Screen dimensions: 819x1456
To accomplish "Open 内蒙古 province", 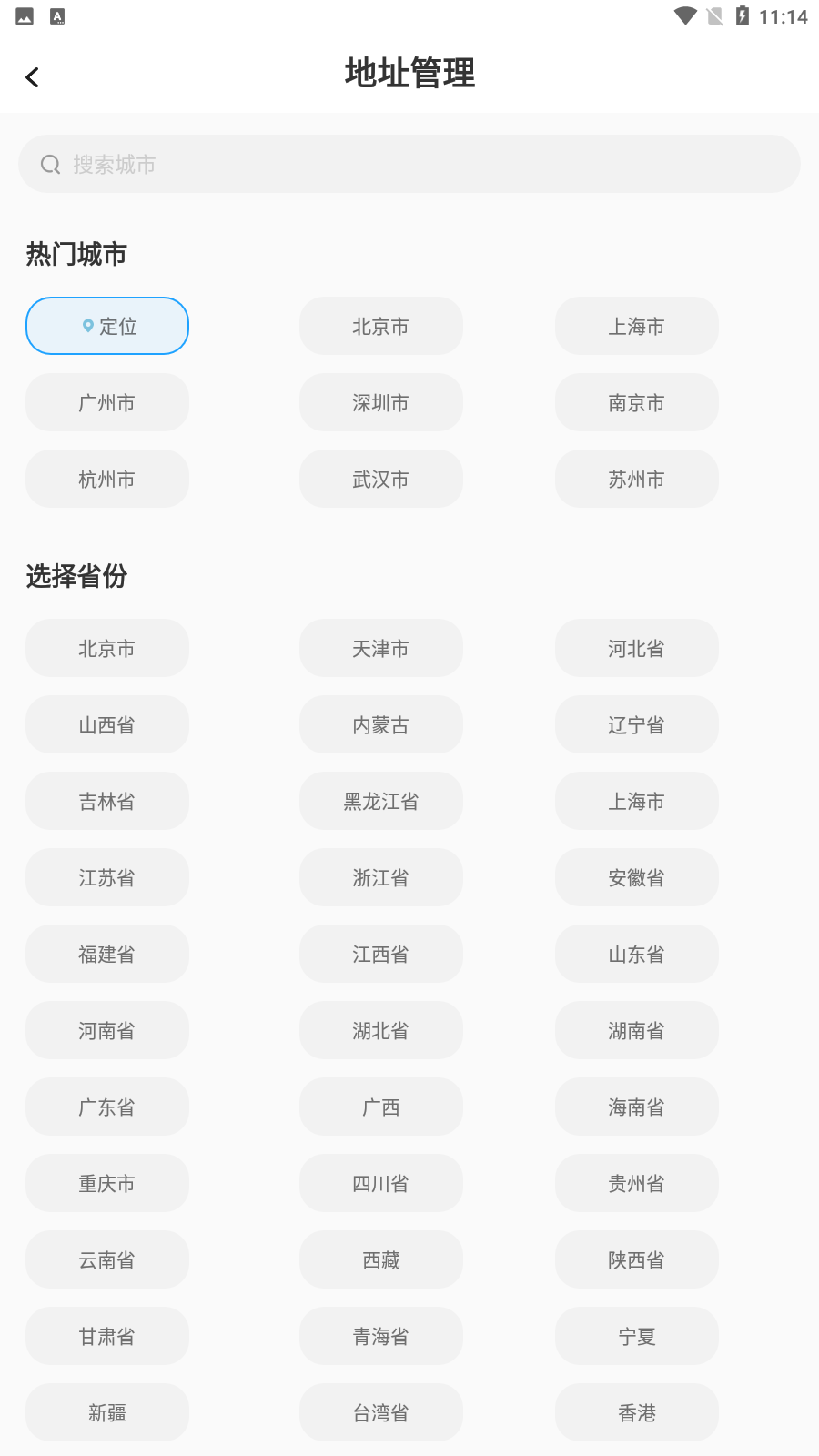I will tap(380, 724).
